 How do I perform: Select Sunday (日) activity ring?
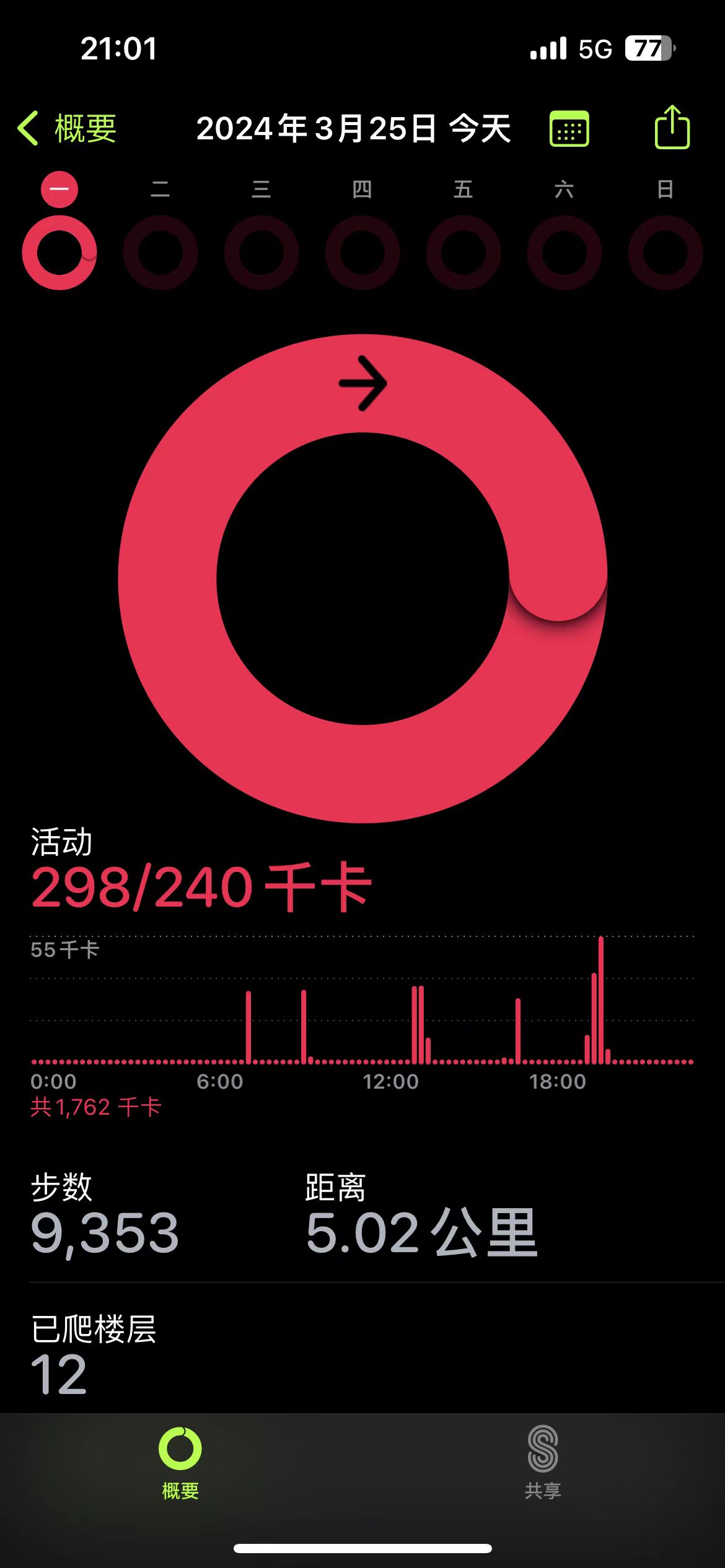tap(666, 252)
